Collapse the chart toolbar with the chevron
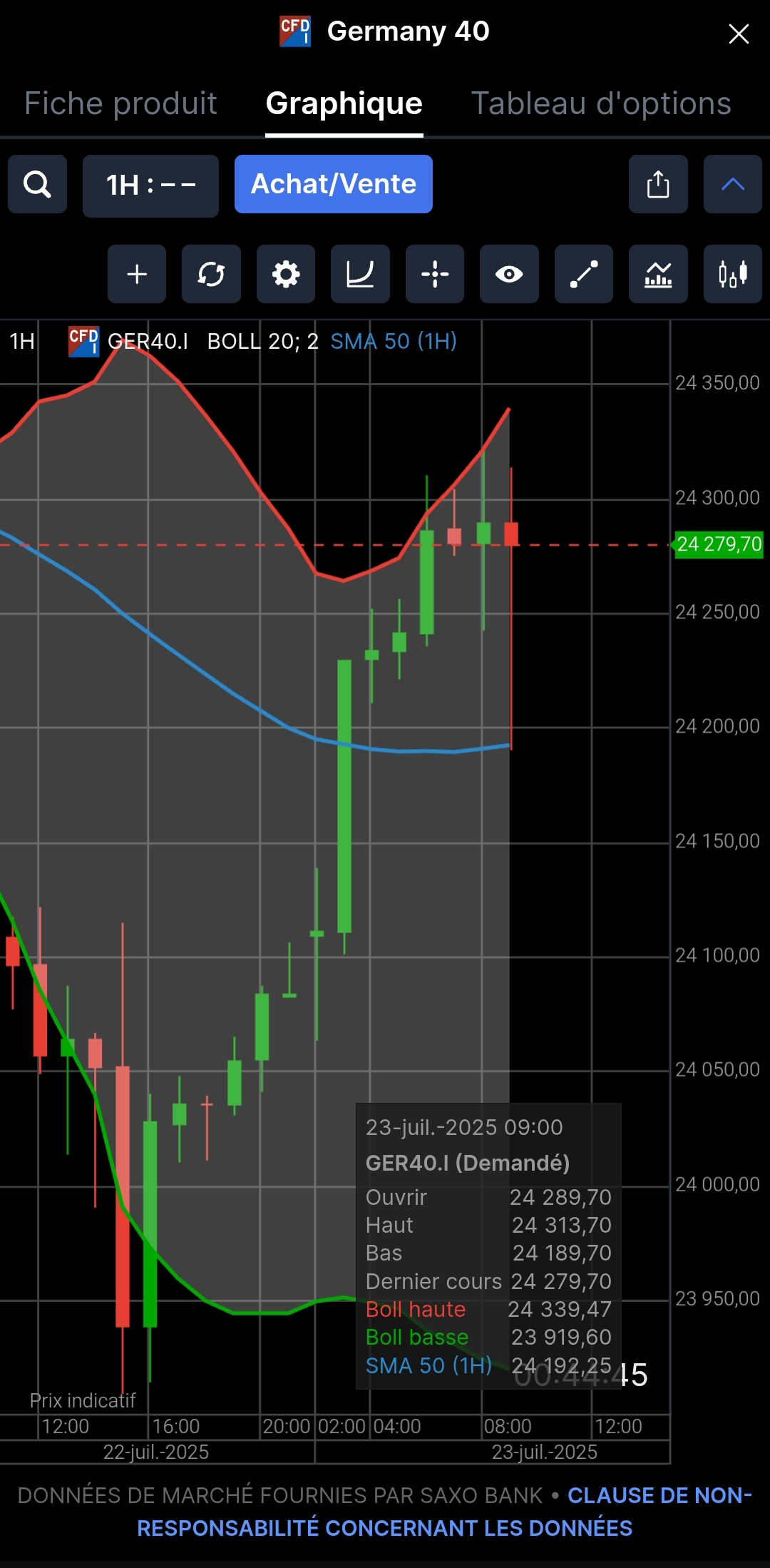 [732, 184]
